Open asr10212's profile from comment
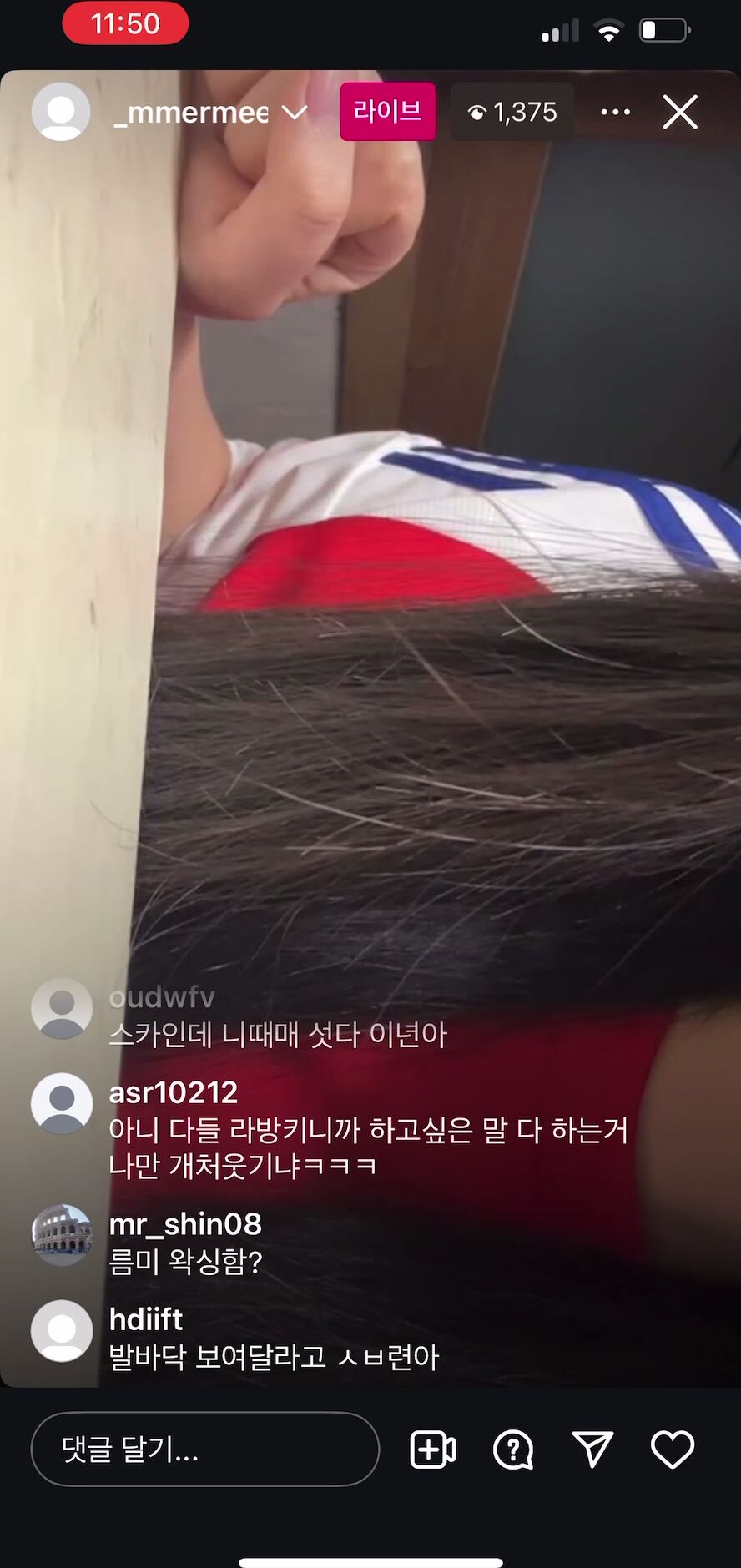 coord(174,1092)
